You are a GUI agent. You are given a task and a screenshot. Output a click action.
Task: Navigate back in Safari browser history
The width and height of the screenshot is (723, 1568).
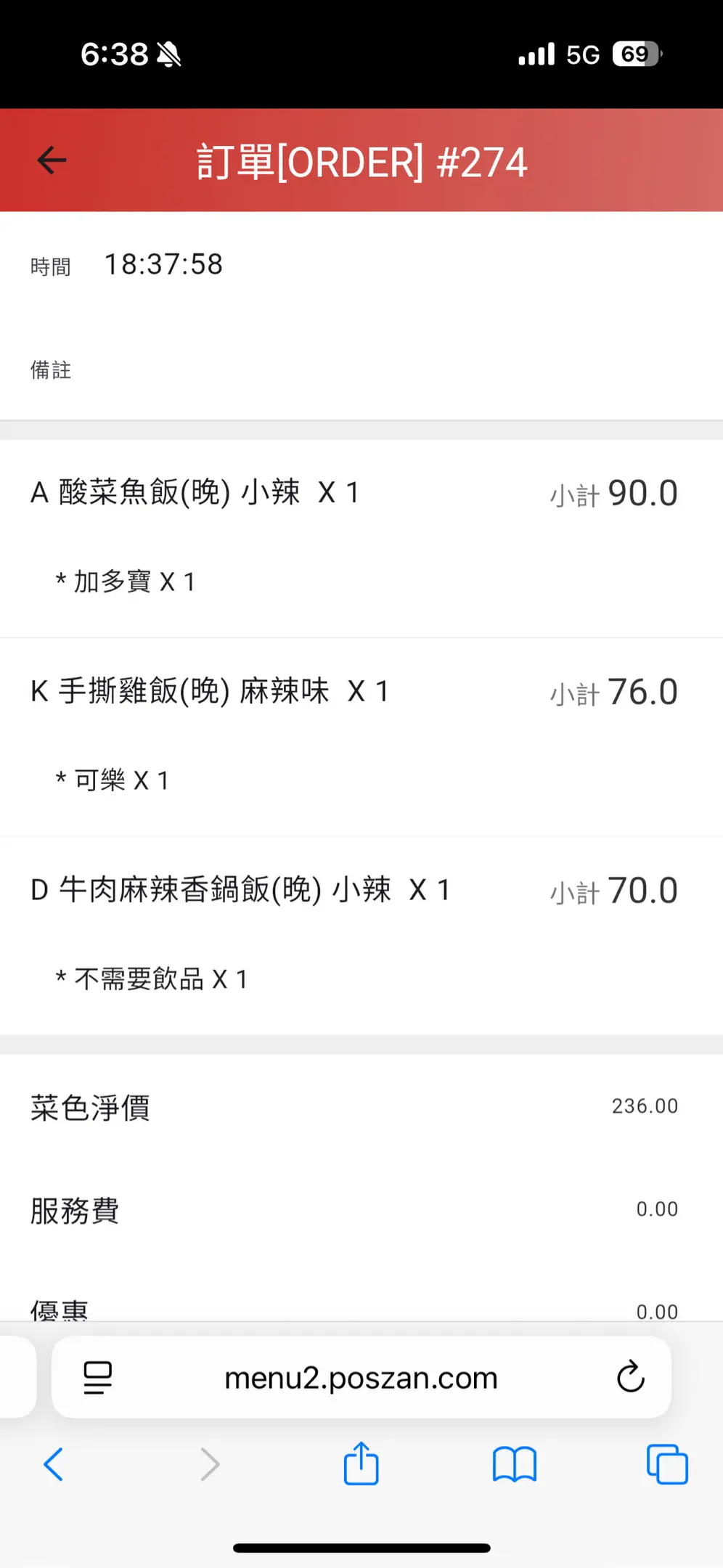pos(54,1464)
